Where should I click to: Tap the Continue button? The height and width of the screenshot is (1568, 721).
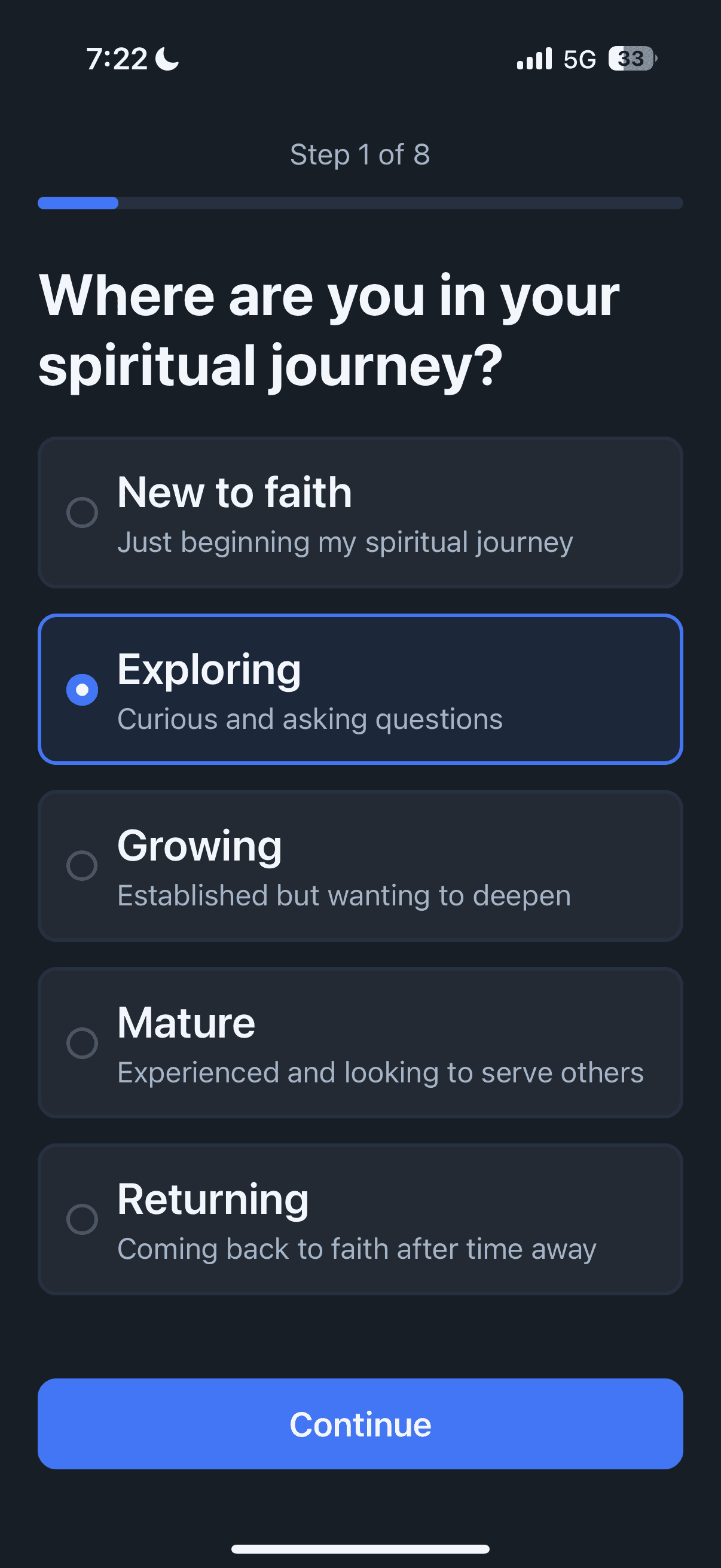(x=360, y=1424)
